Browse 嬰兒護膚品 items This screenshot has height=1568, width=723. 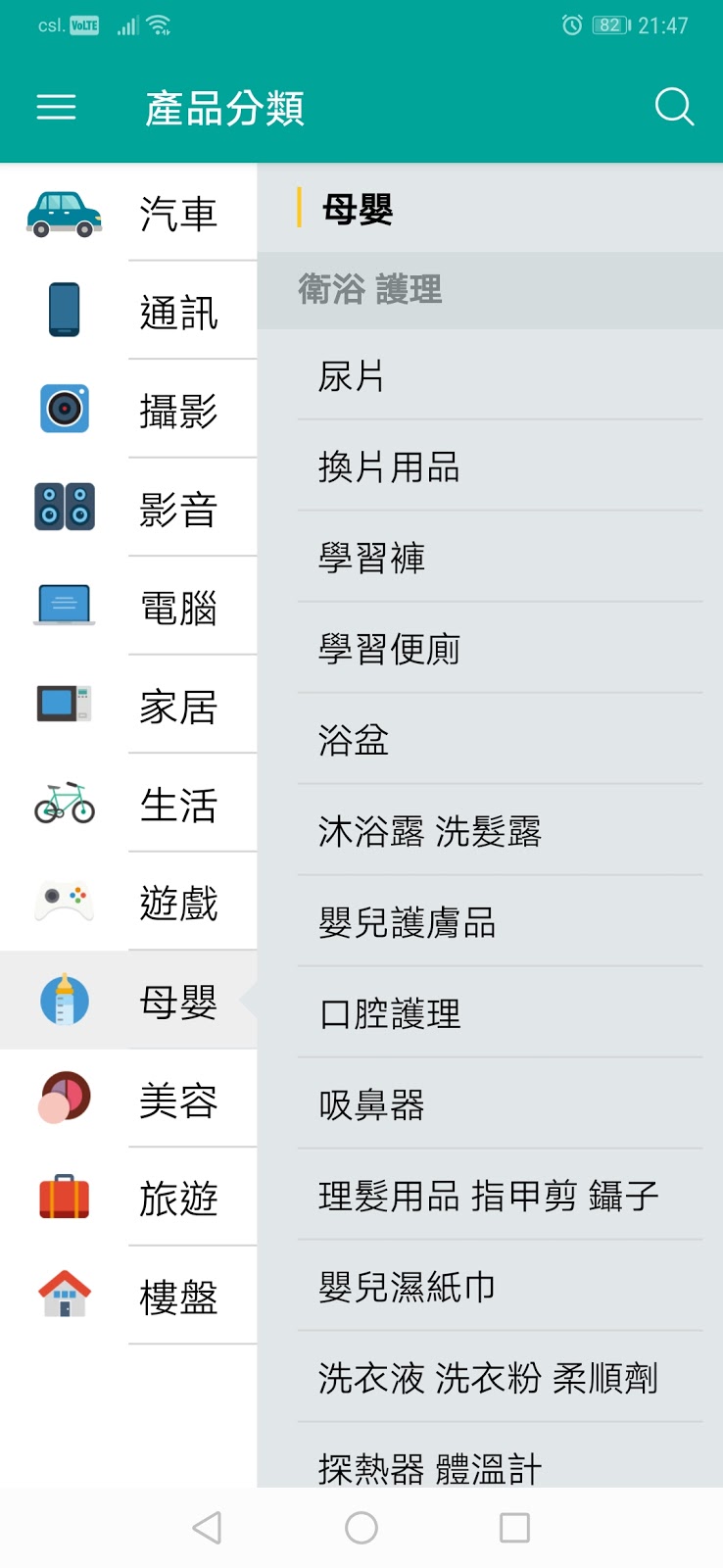500,922
